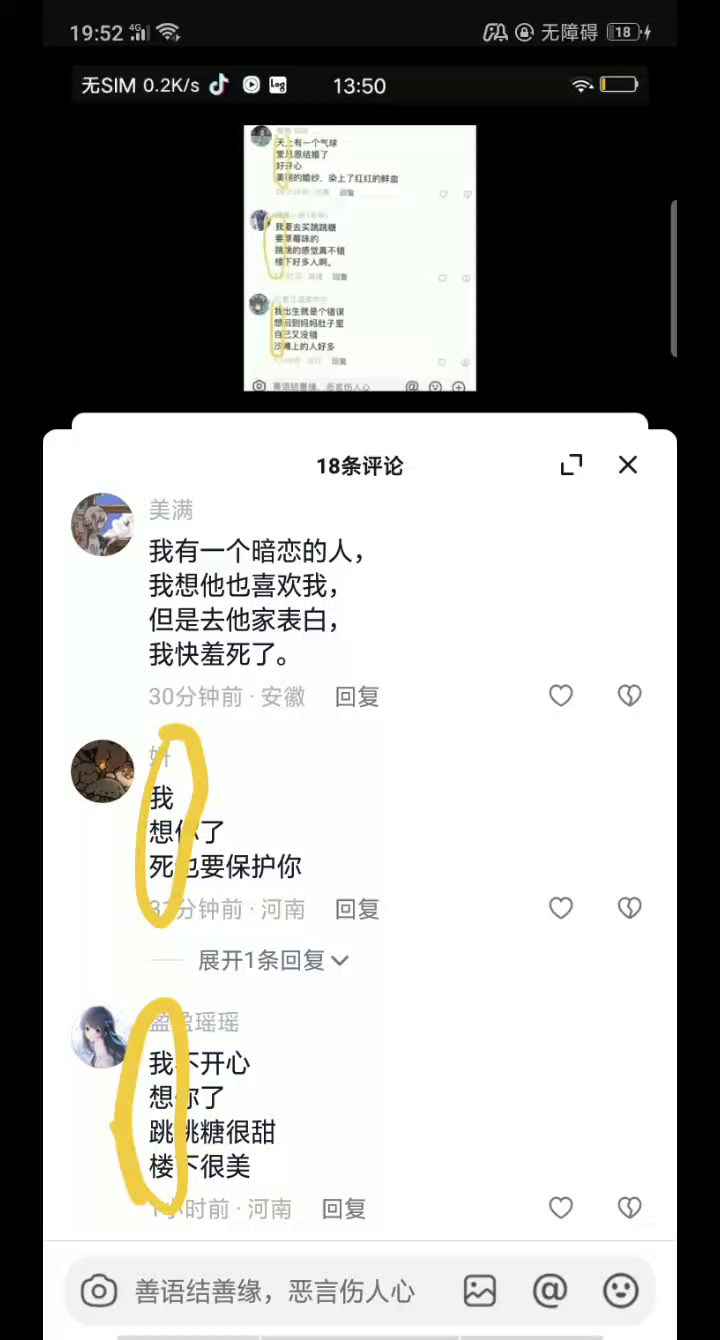Focus the 善语结善缘 comment input field
The width and height of the screenshot is (720, 1340).
pyautogui.click(x=275, y=1291)
